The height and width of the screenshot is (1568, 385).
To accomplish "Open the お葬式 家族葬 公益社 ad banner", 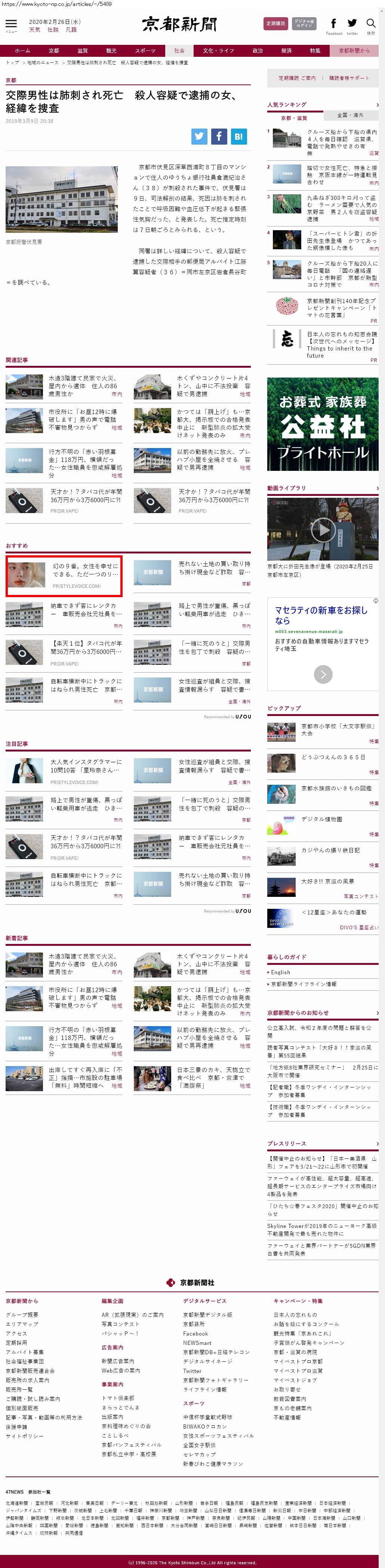I will click(x=322, y=424).
